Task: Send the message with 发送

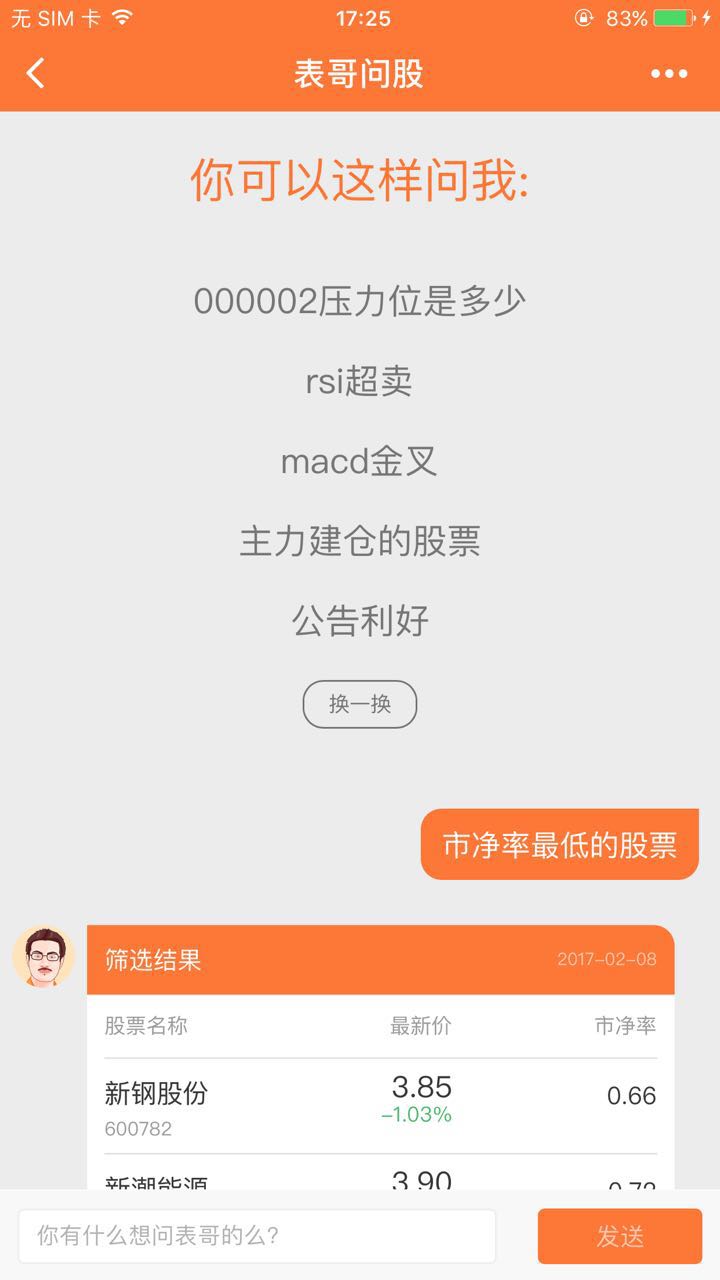Action: coord(619,1236)
